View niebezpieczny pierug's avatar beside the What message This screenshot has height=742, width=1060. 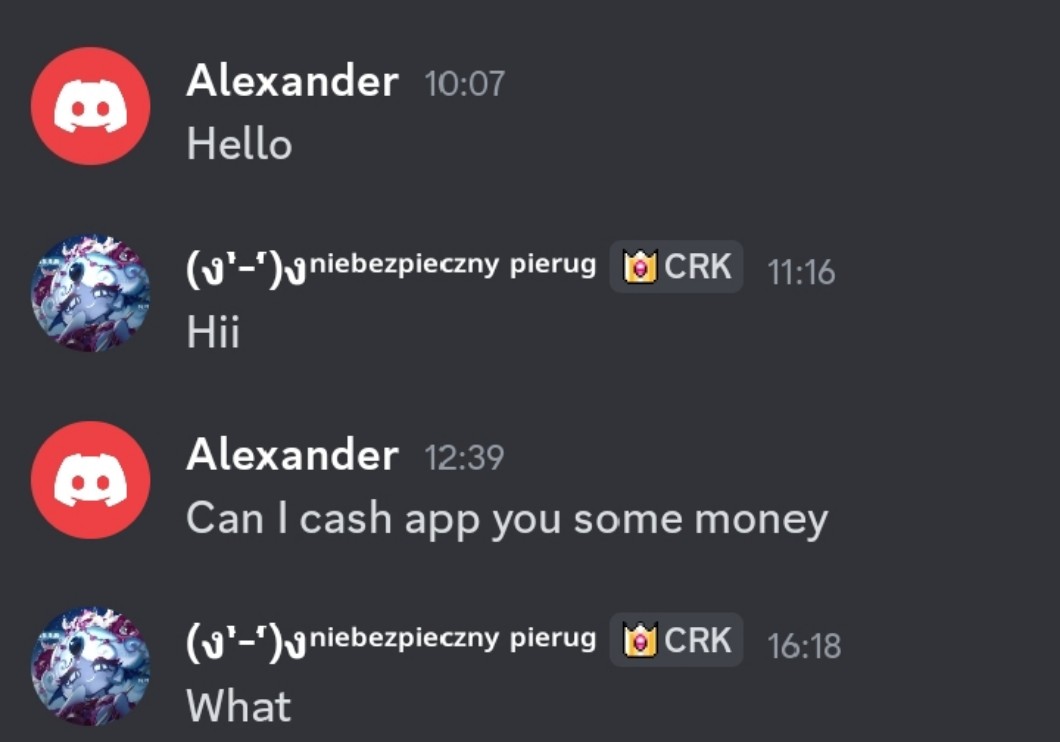pyautogui.click(x=91, y=666)
